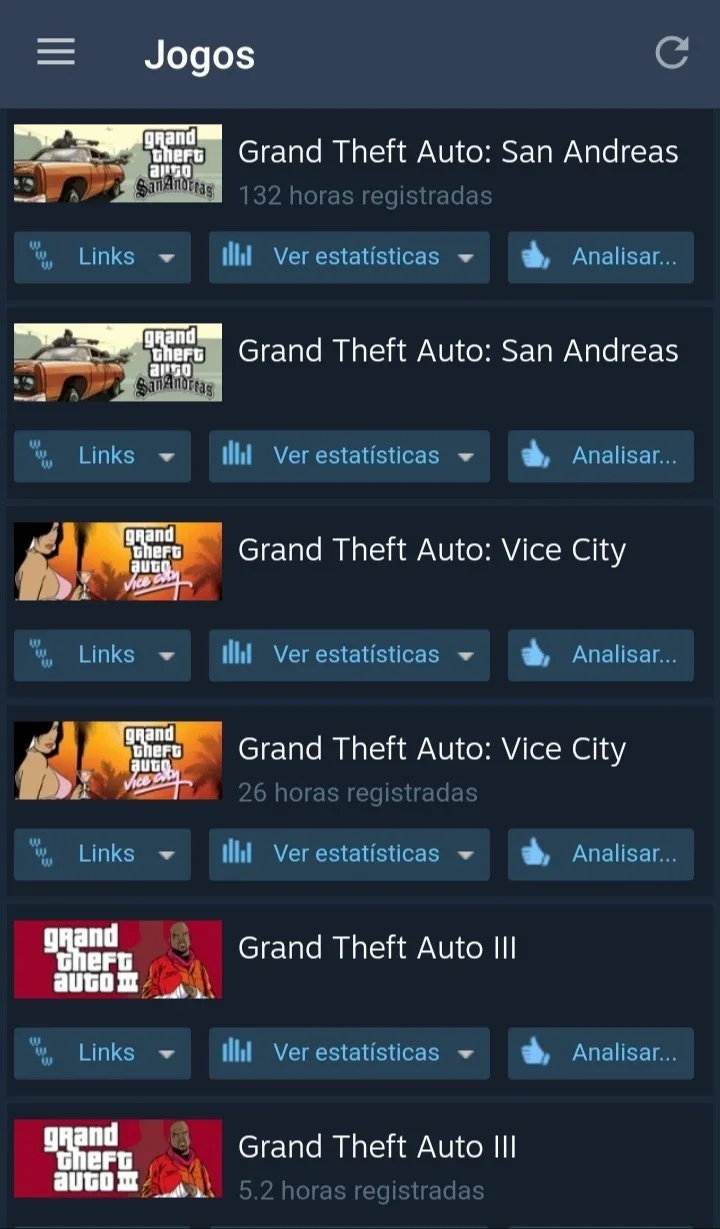Expand Ver estatísticas for San Andreas with 132 horas
Image resolution: width=720 pixels, height=1229 pixels.
pos(349,257)
